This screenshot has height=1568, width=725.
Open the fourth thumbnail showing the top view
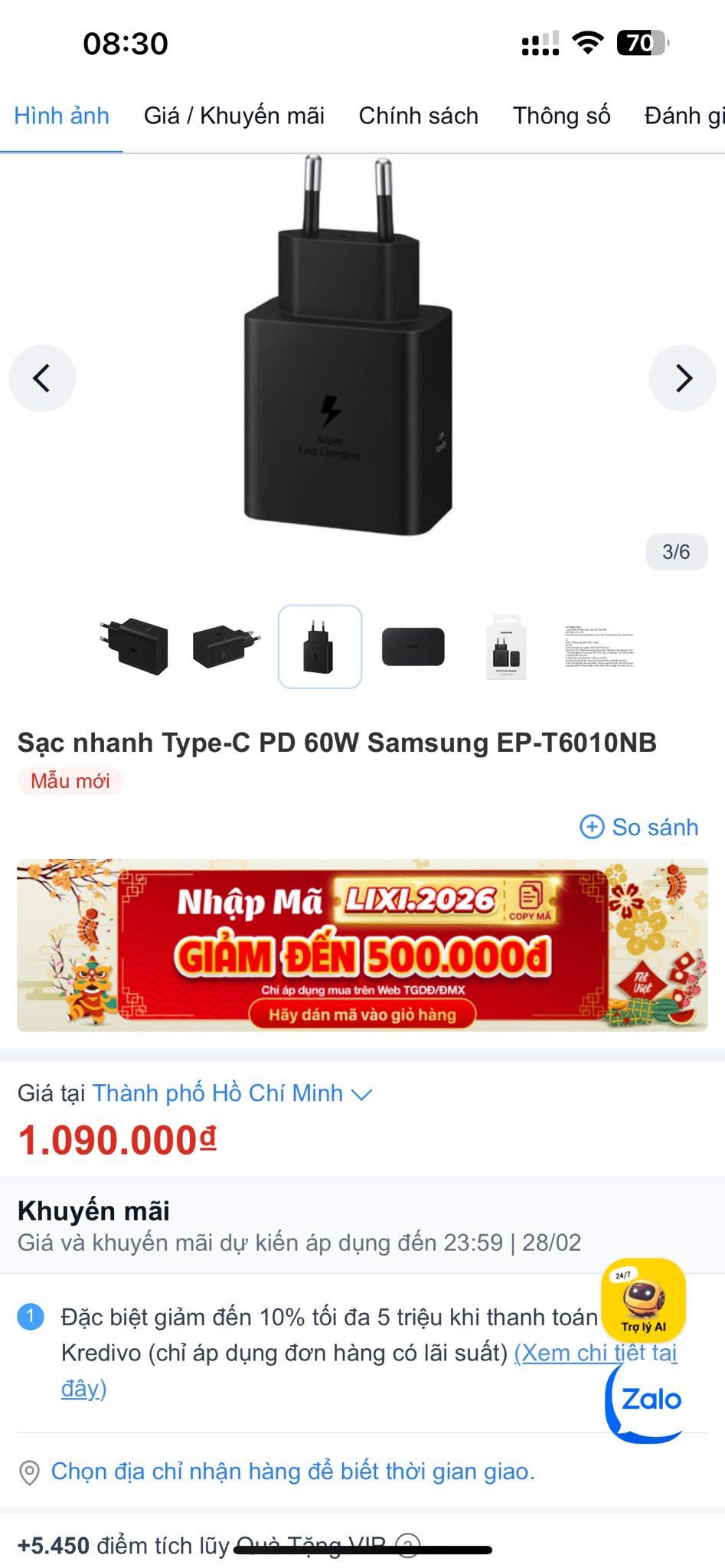click(413, 646)
